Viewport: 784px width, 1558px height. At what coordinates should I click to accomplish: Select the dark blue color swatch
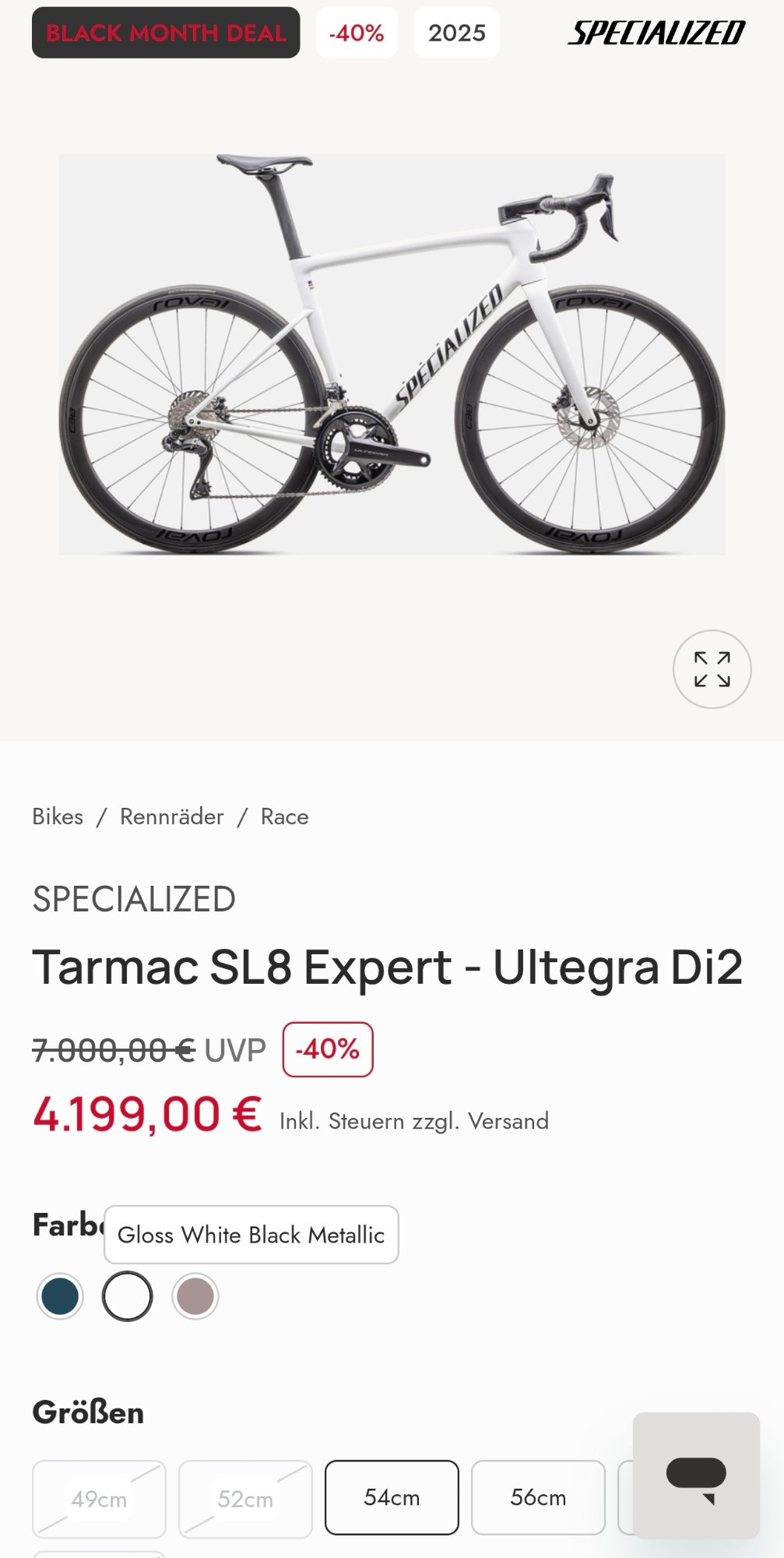[60, 1296]
